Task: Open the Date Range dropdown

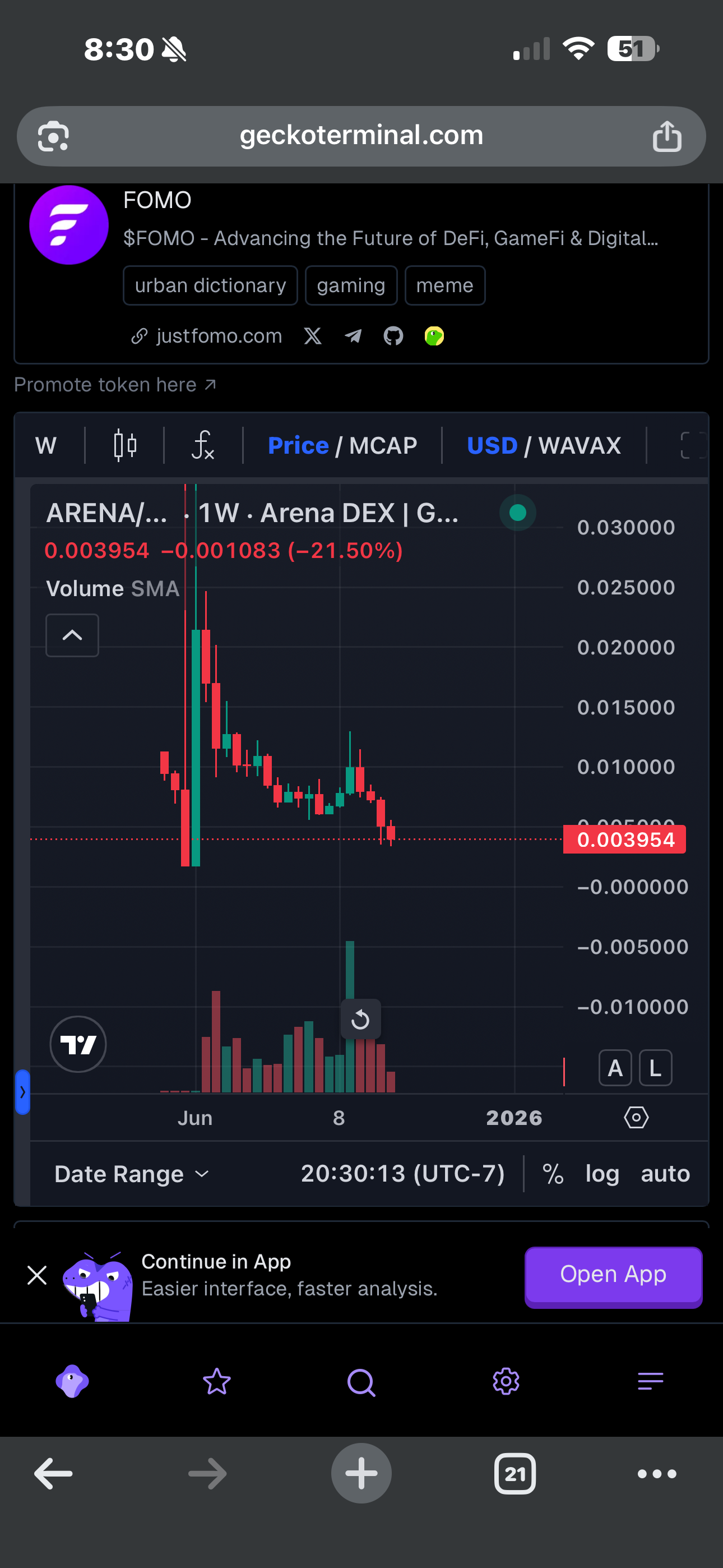Action: coord(131,1174)
